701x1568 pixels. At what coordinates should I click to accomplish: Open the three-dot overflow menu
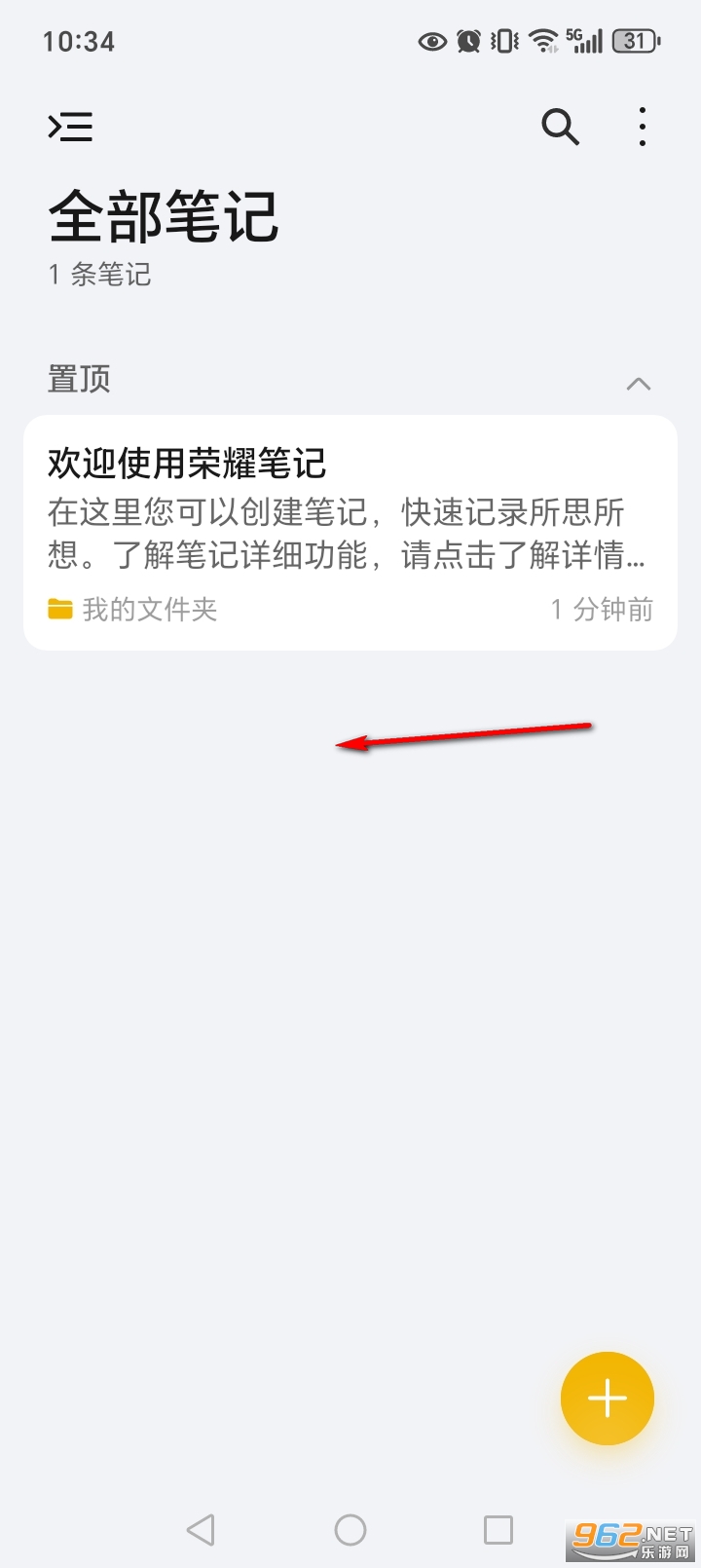(x=643, y=127)
